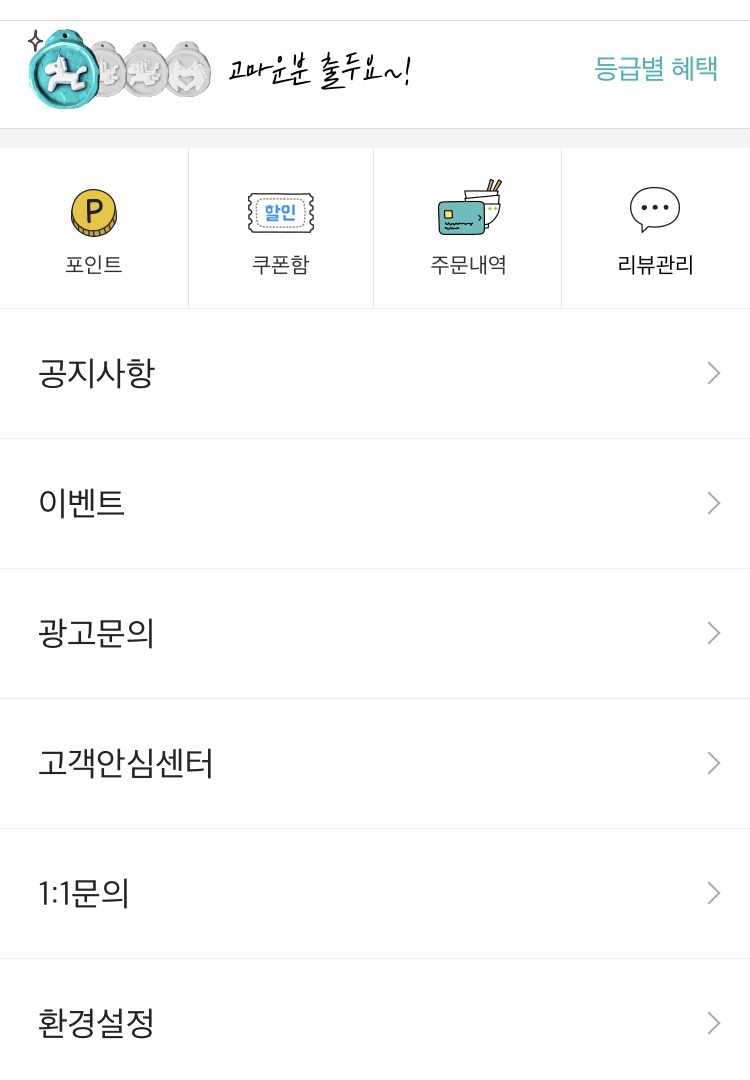750x1080 pixels.
Task: Open 공지사항 row
Action: coord(375,374)
